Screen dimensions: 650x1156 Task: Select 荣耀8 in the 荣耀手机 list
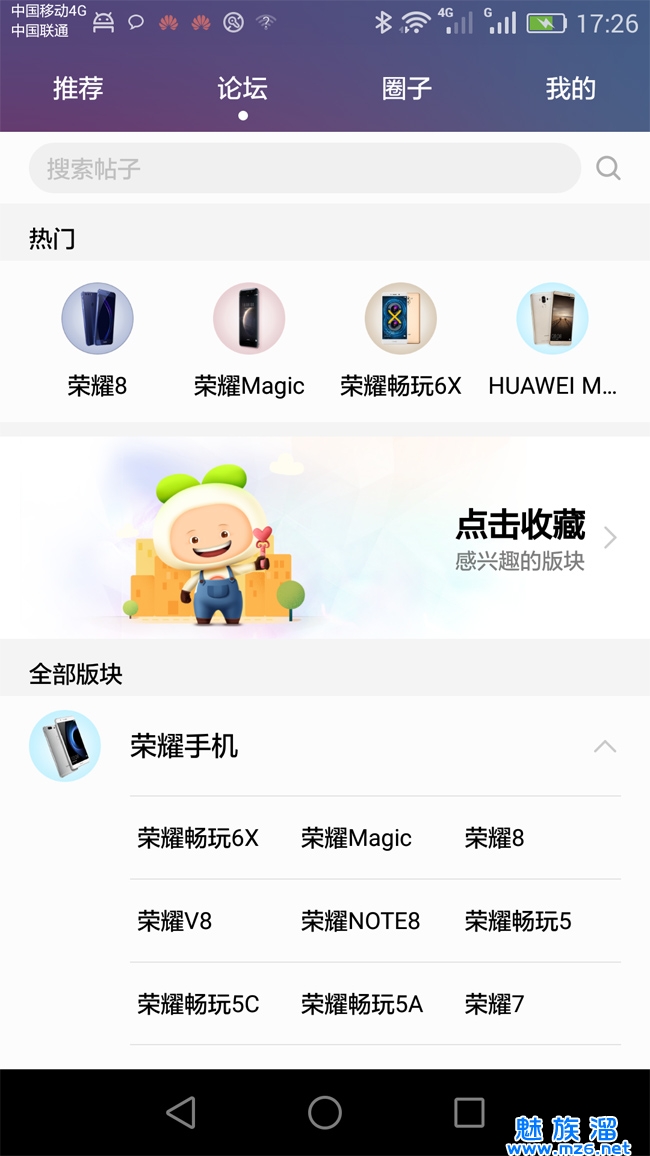tap(494, 838)
